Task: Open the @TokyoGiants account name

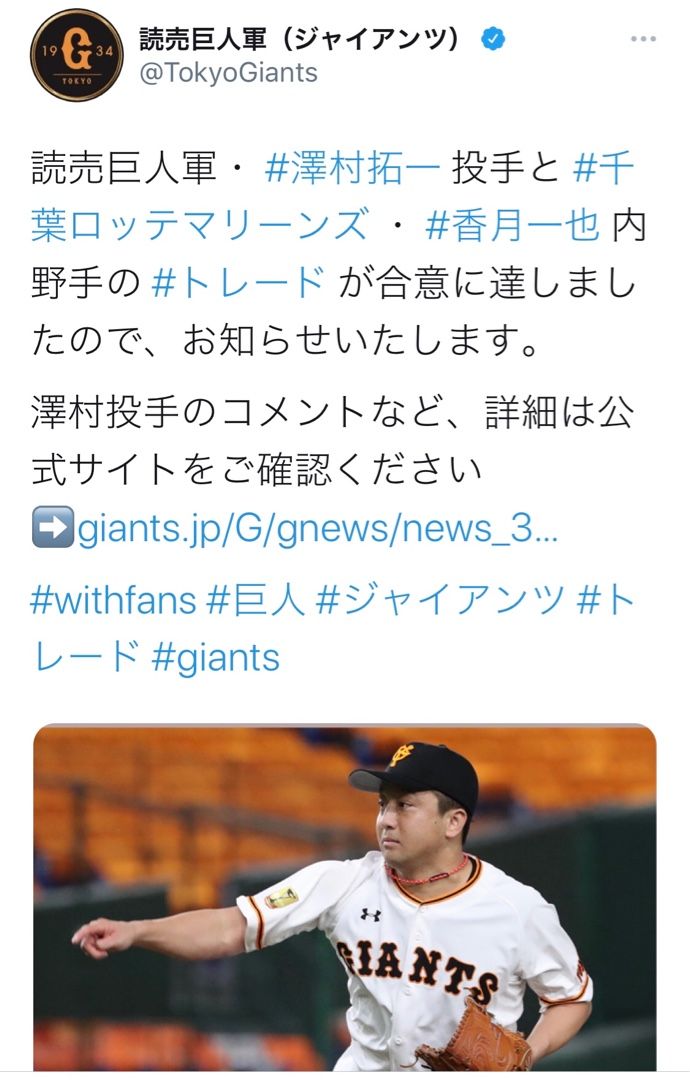Action: pyautogui.click(x=228, y=73)
